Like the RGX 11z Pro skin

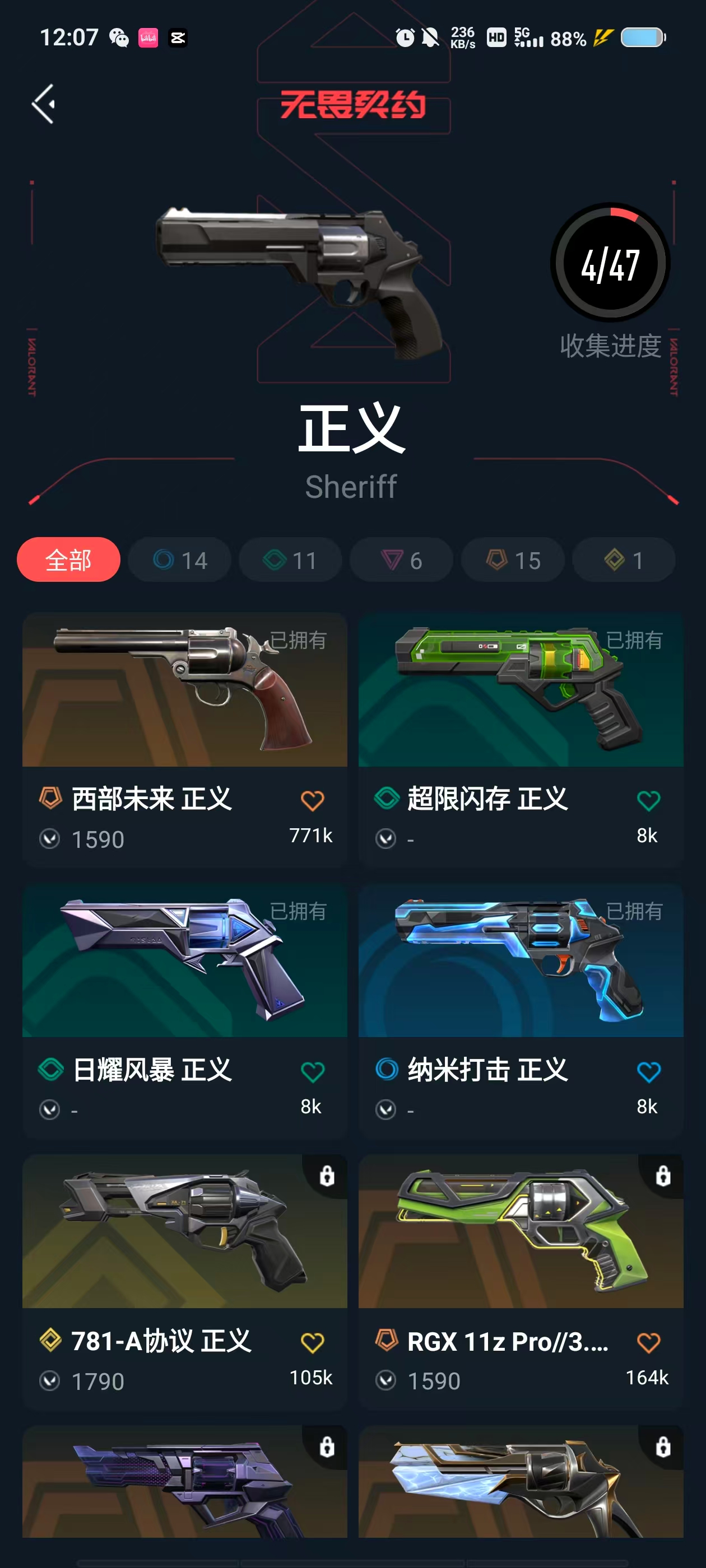648,1342
